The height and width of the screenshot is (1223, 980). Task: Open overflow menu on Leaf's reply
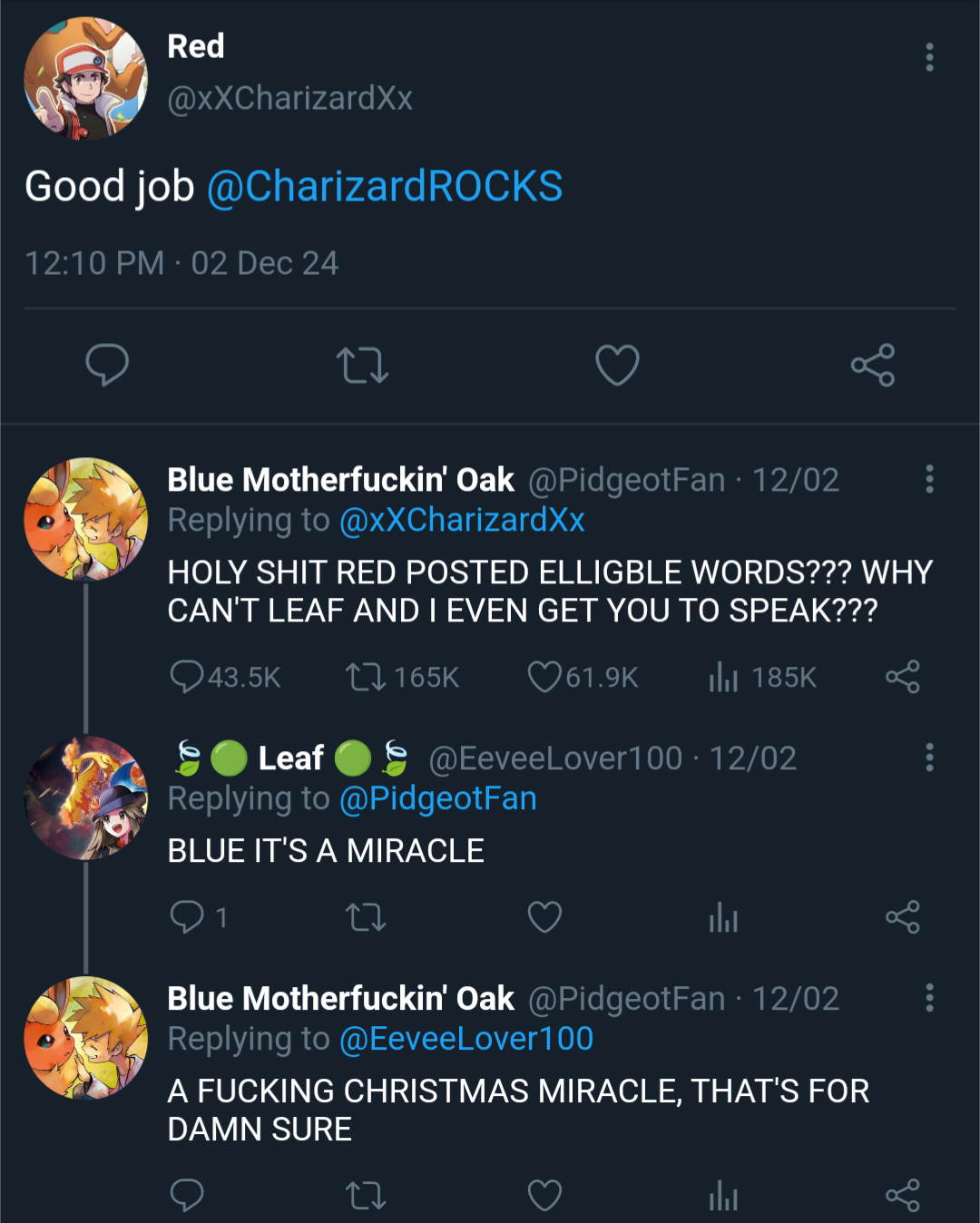point(929,758)
